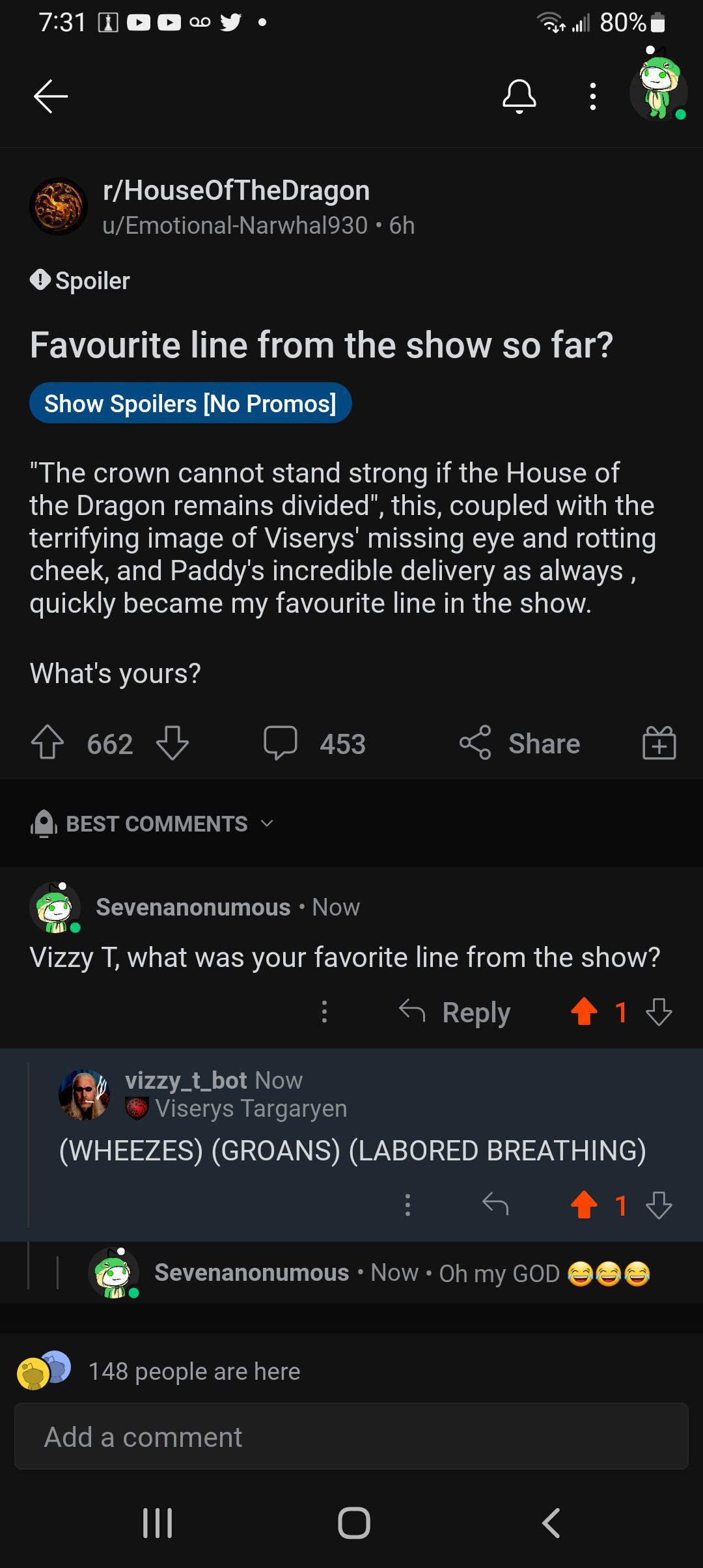This screenshot has height=1568, width=703.
Task: Downvote the main post
Action: coord(172,743)
